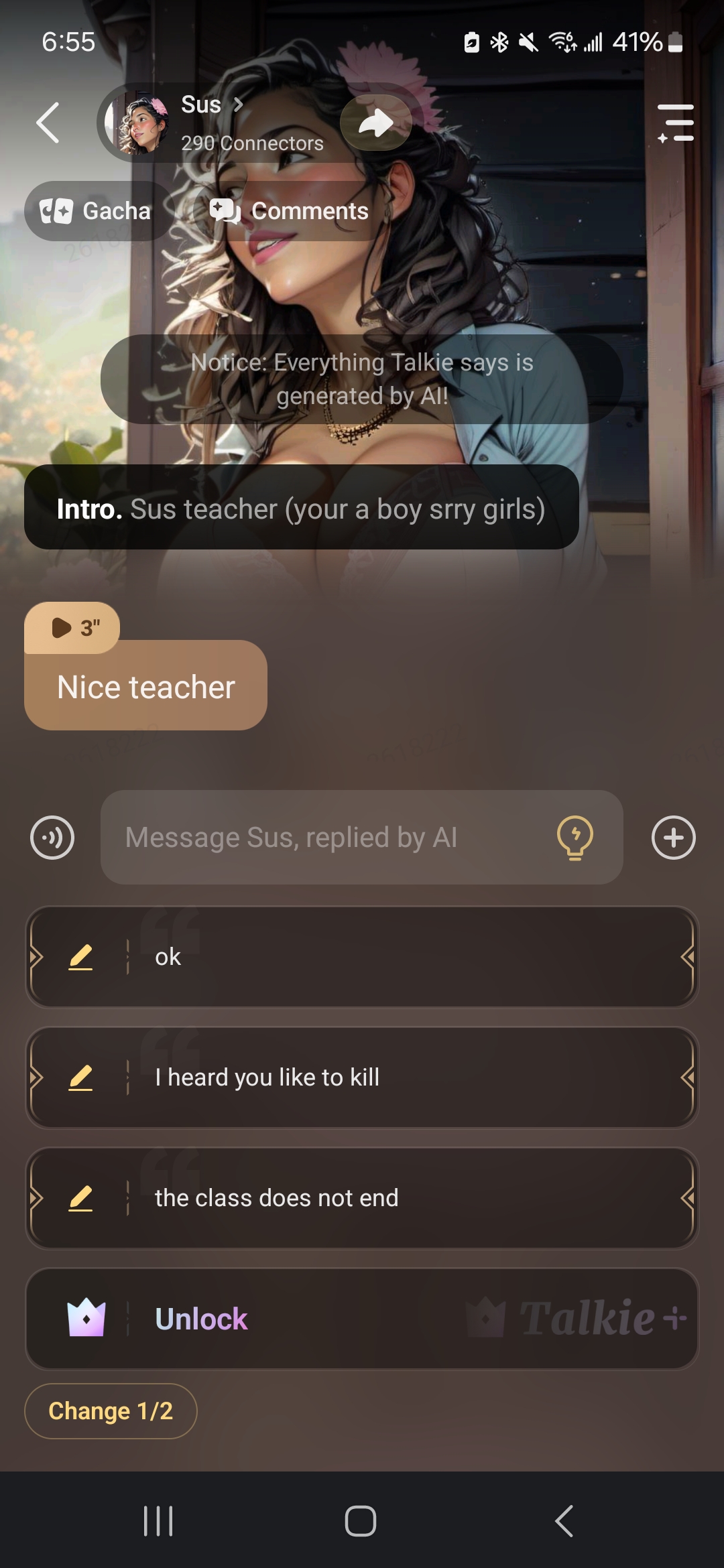Open the chat options menu
The width and height of the screenshot is (724, 1568).
click(x=676, y=123)
